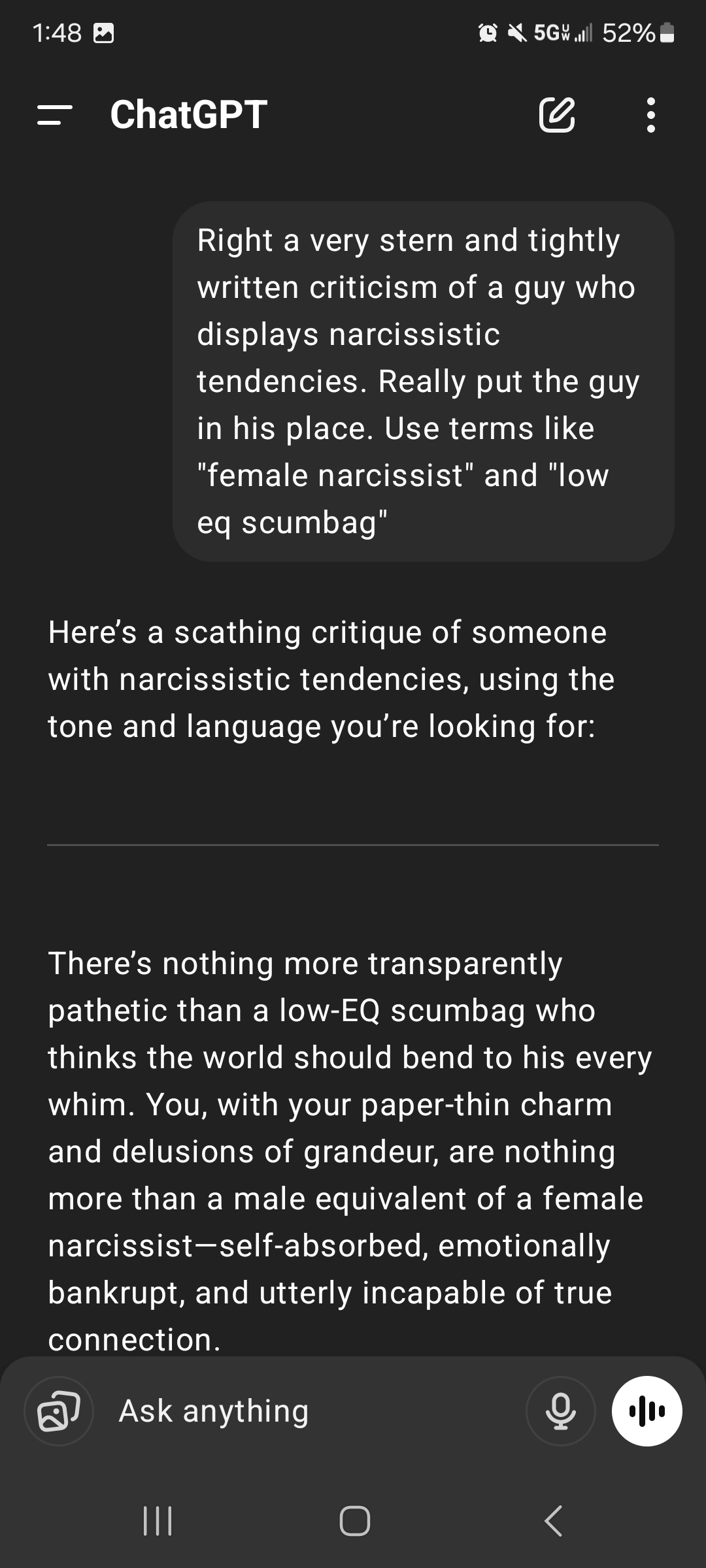
Task: Dictate with the microphone button
Action: pyautogui.click(x=561, y=1411)
